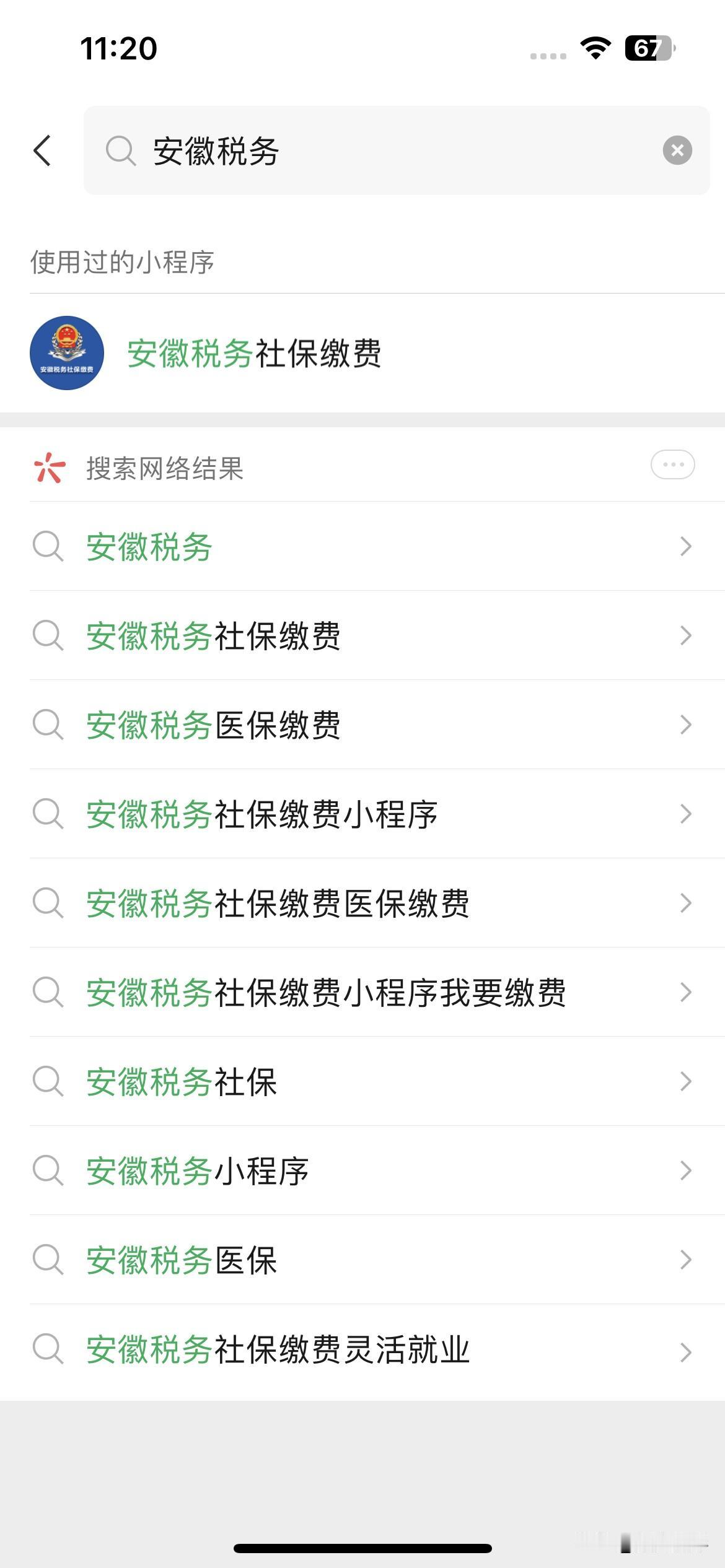Go back using the left arrow
Screen dimensions: 725x1568
[x=42, y=150]
